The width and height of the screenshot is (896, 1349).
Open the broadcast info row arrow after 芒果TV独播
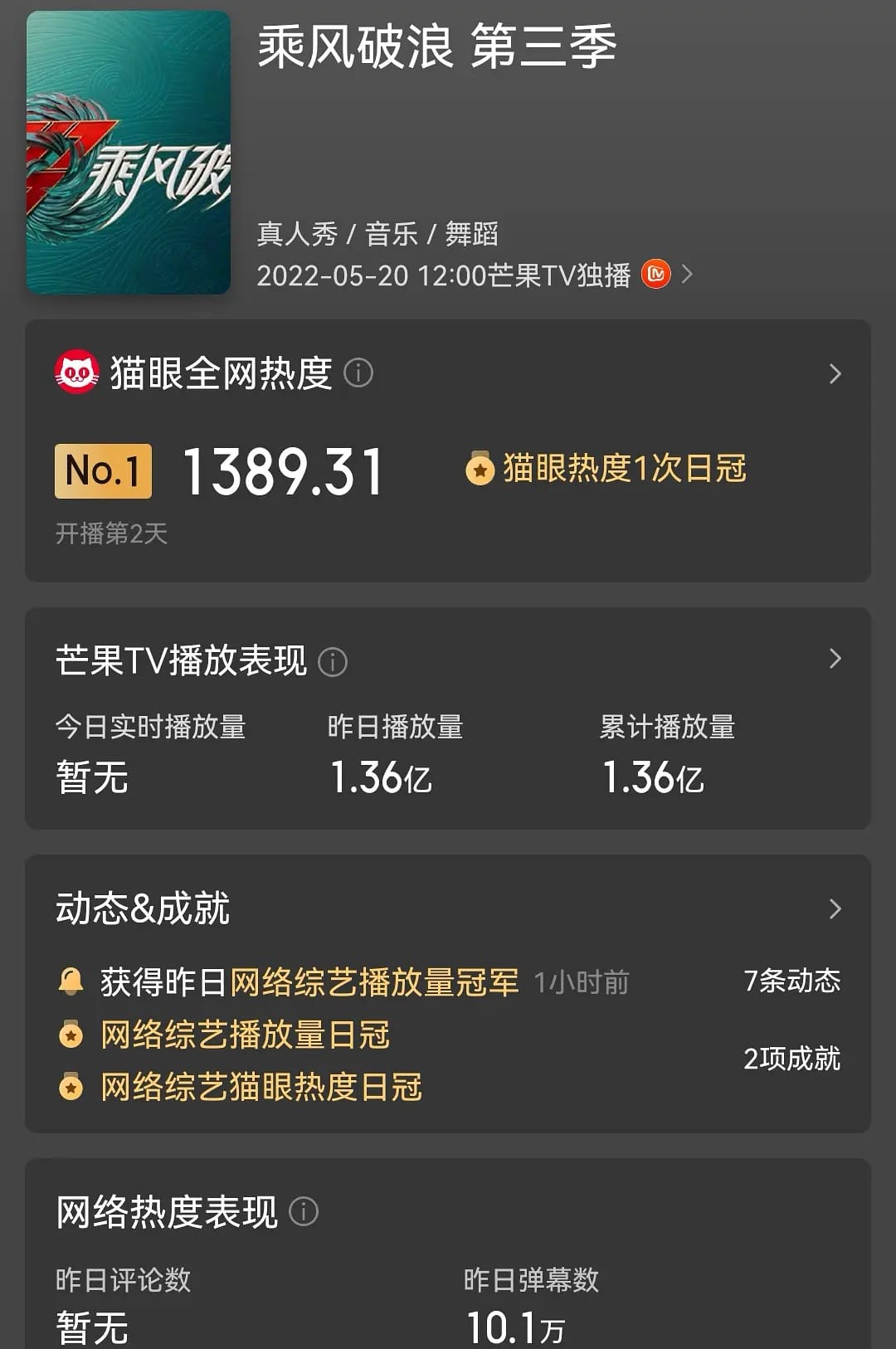tap(687, 275)
